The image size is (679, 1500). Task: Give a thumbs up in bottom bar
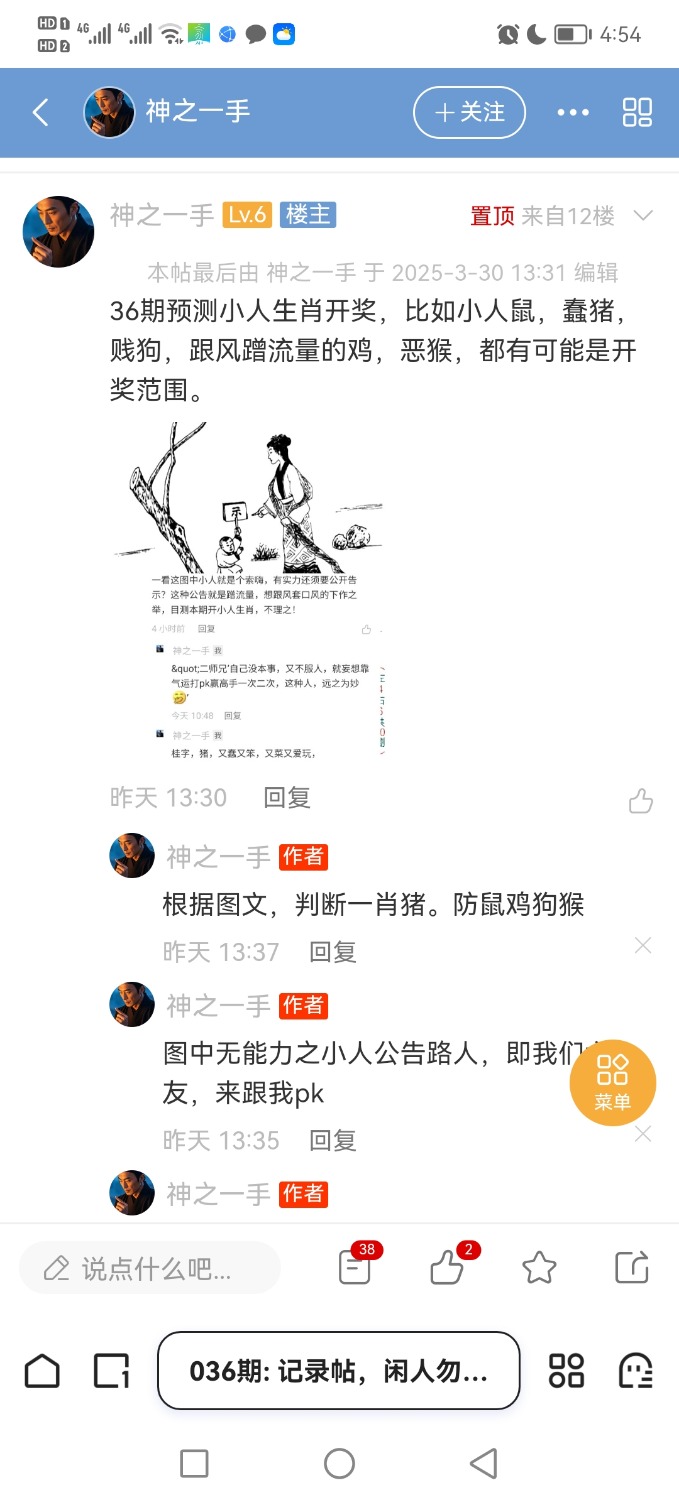pyautogui.click(x=447, y=1268)
